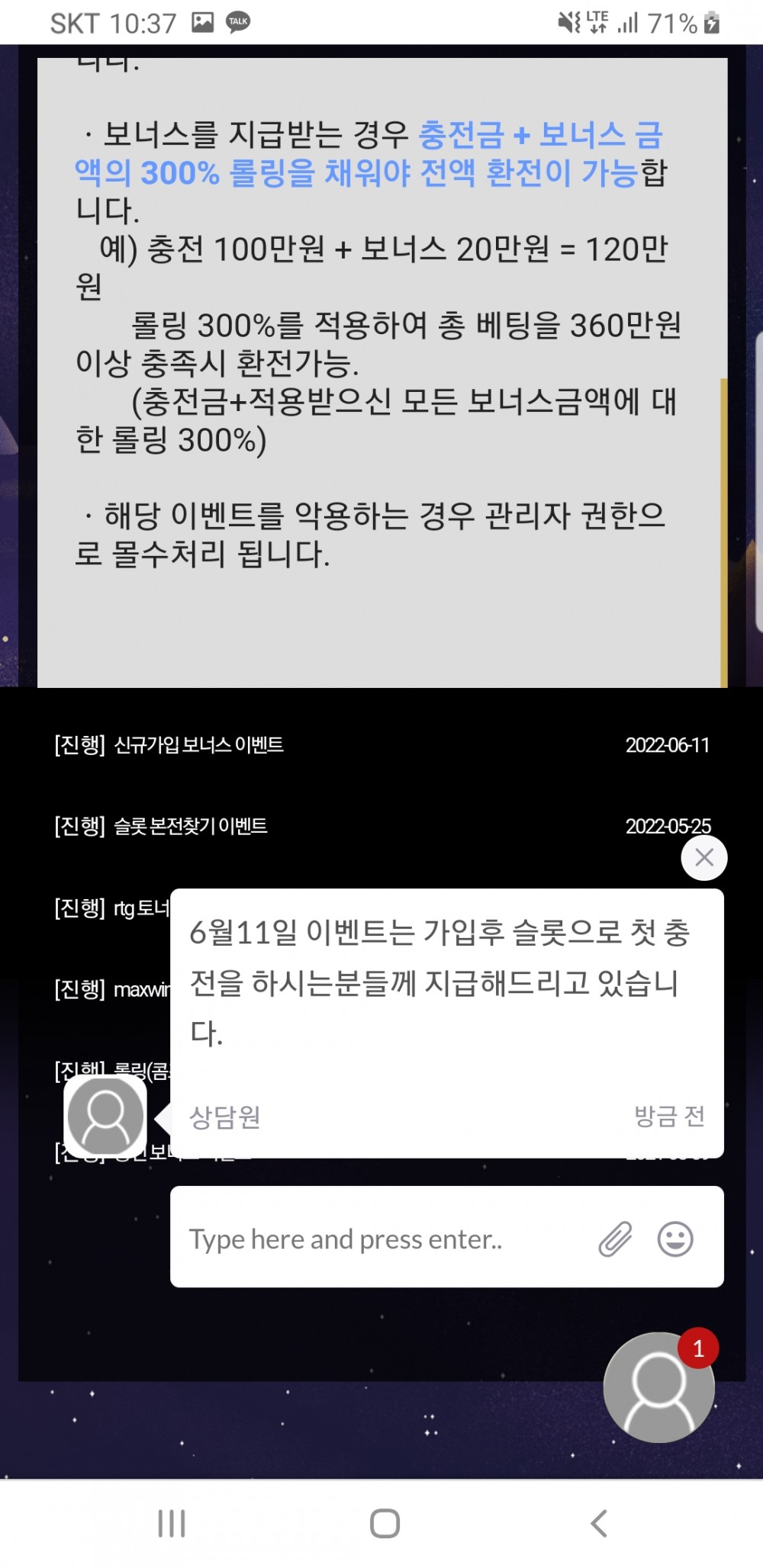Open recent apps from the navigation bar
Screen dimensions: 763x1568
(x=172, y=1524)
